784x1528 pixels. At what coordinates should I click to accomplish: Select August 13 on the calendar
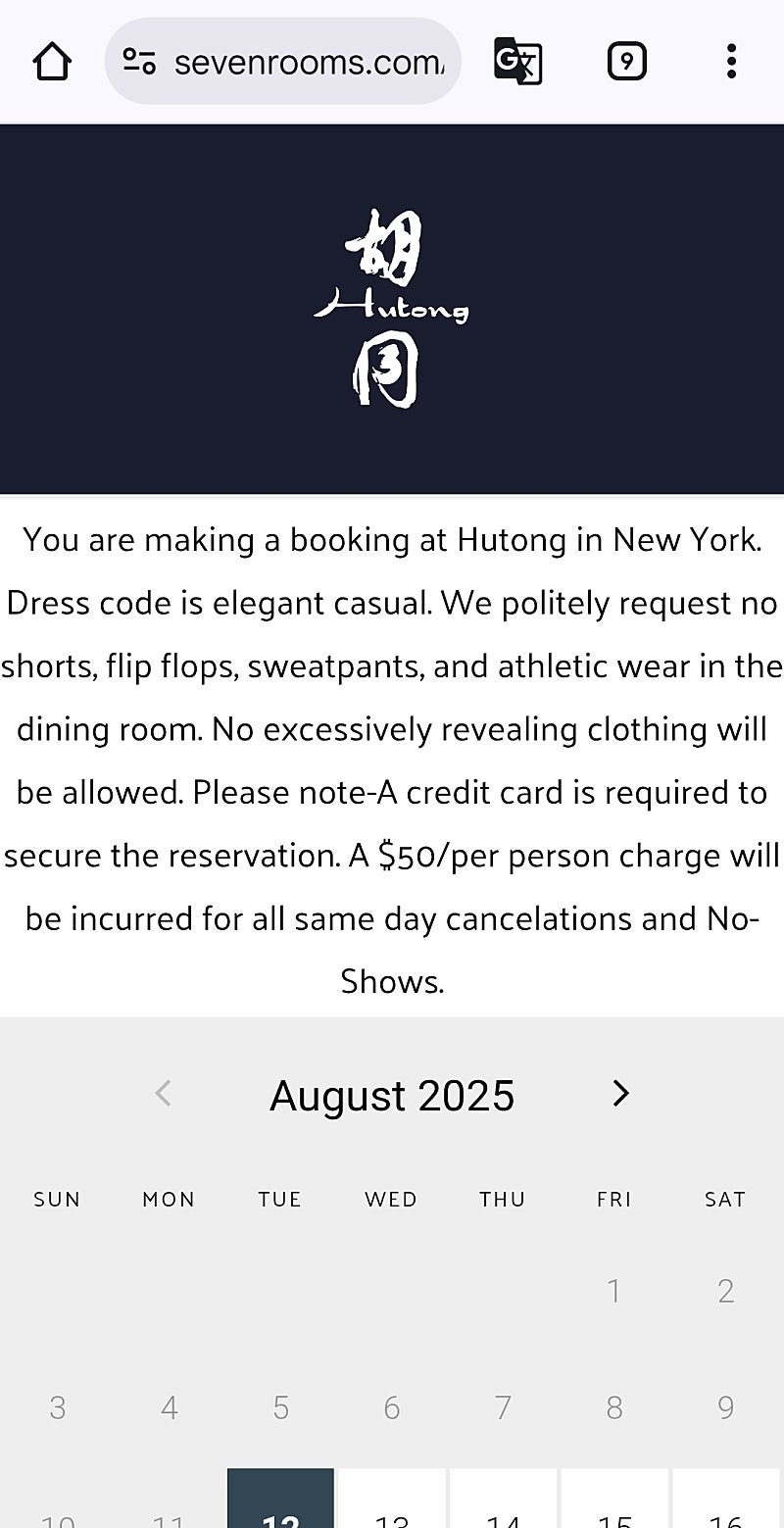coord(392,1498)
